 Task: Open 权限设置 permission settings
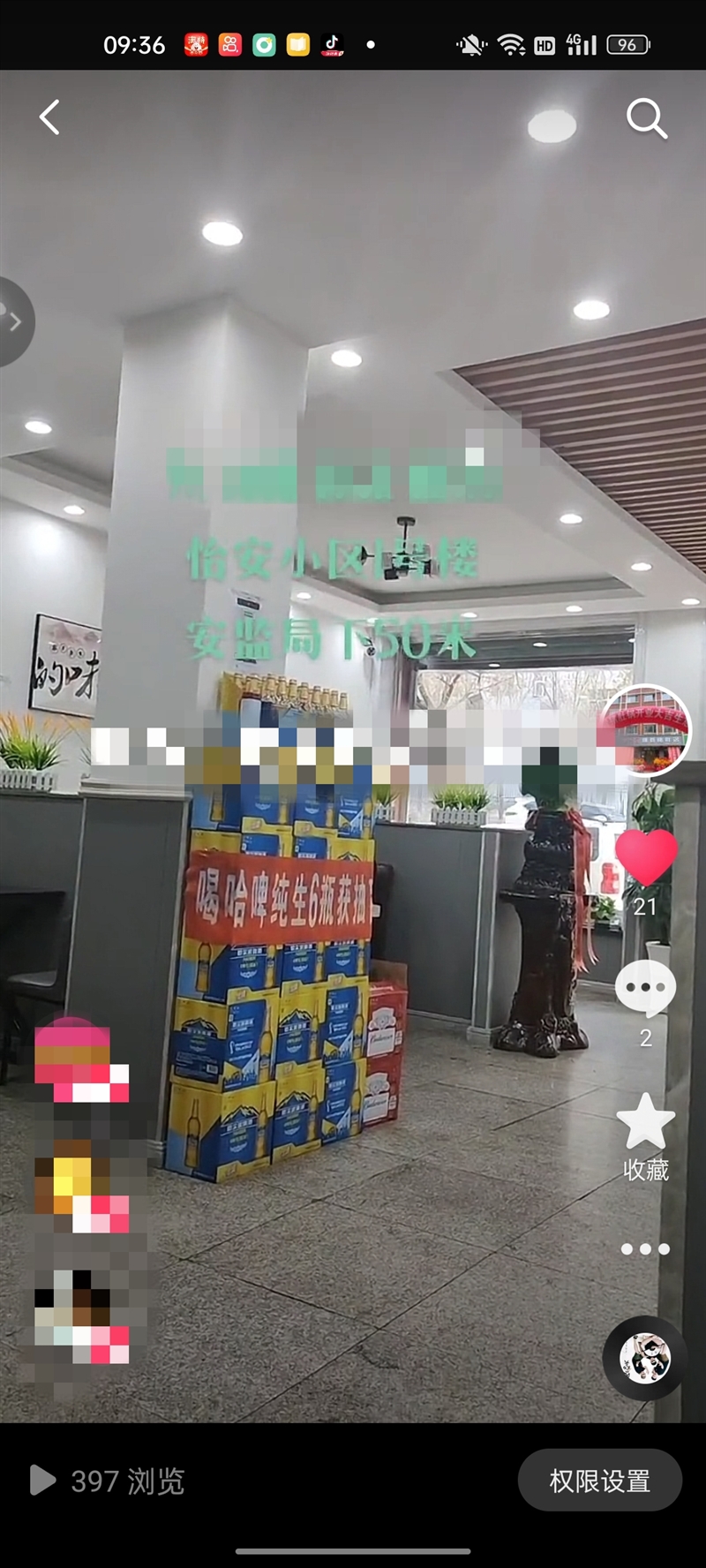(x=600, y=1481)
